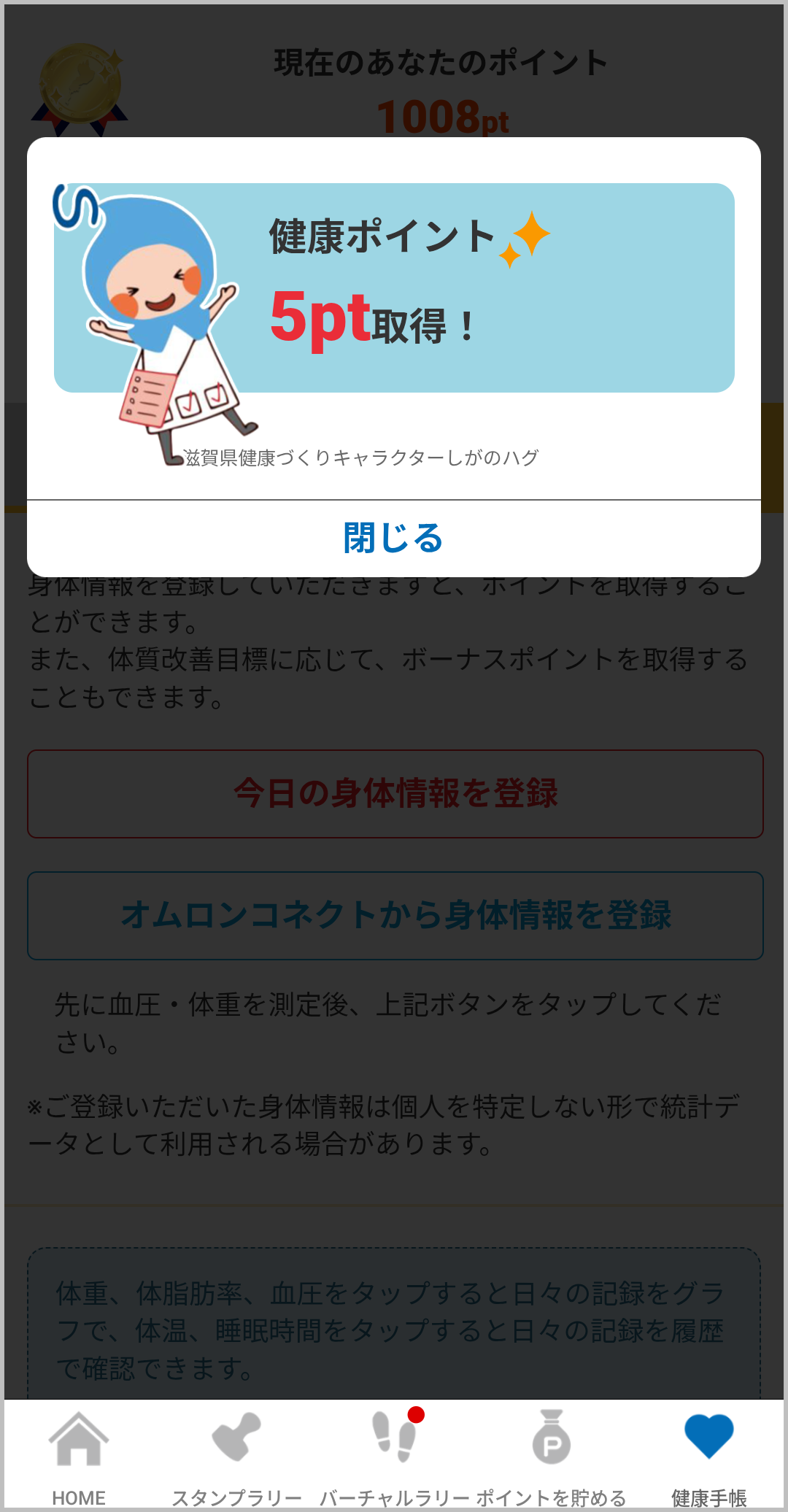
Task: Switch to the スタンプラリー tab
Action: (236, 1454)
